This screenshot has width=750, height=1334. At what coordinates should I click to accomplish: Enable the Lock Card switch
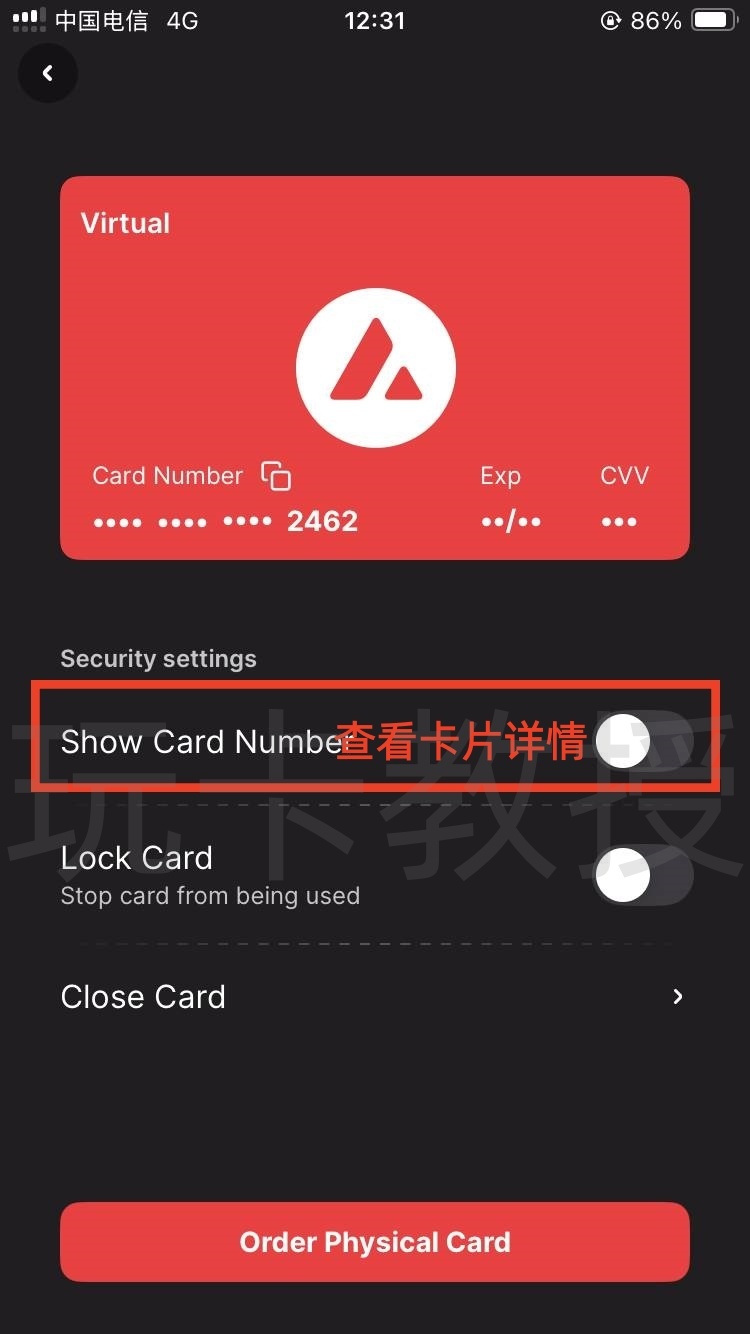pos(640,875)
